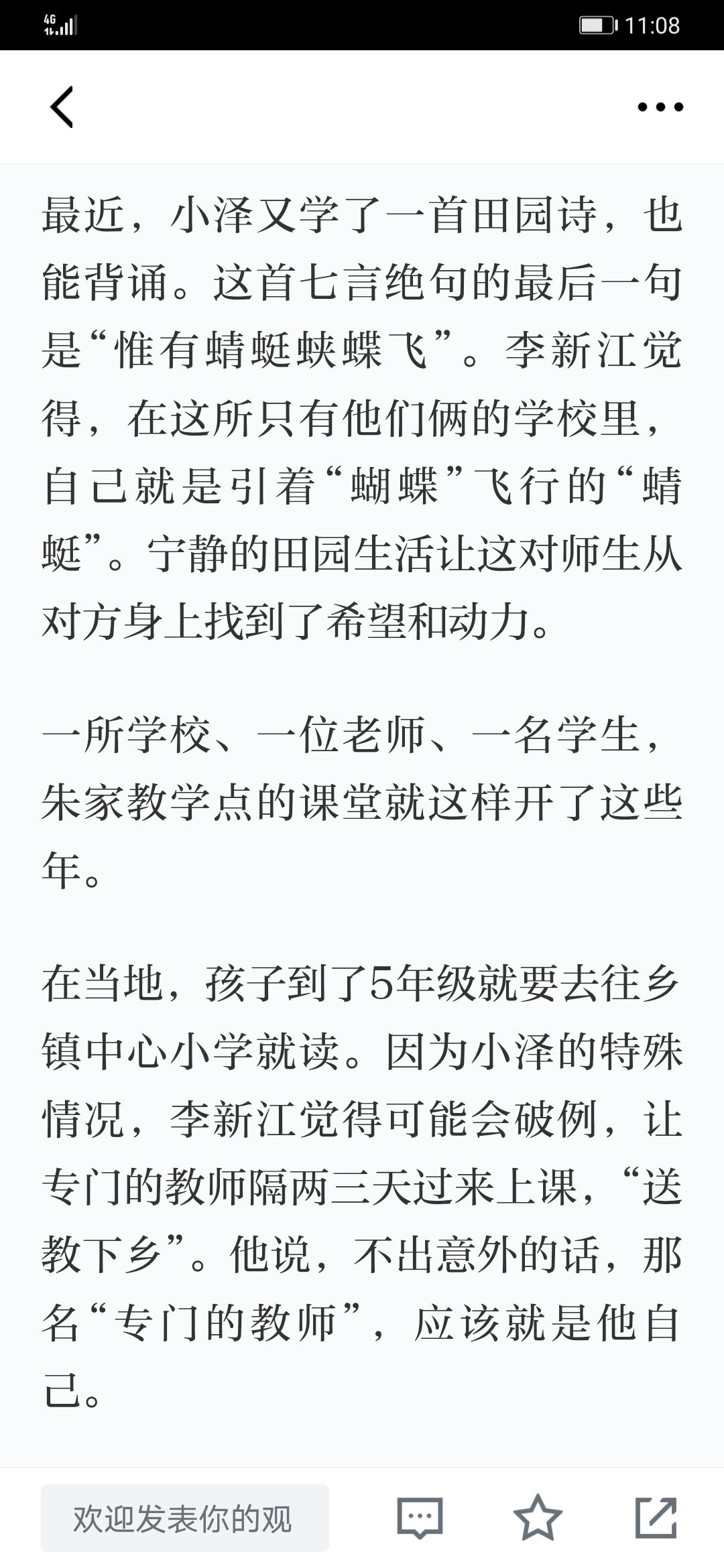Go back using the top-left arrow

(62, 107)
